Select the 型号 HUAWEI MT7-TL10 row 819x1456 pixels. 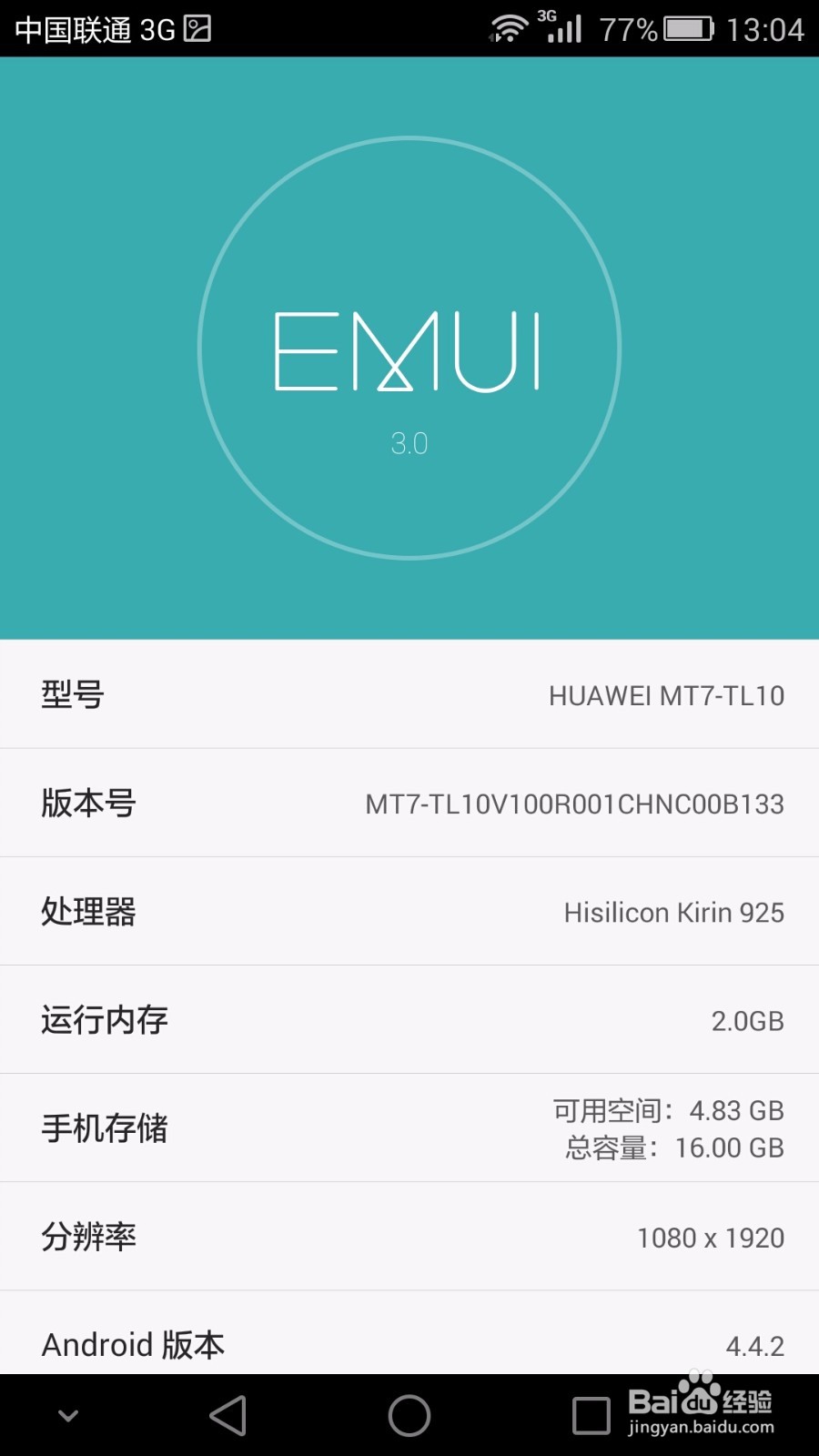click(x=409, y=694)
